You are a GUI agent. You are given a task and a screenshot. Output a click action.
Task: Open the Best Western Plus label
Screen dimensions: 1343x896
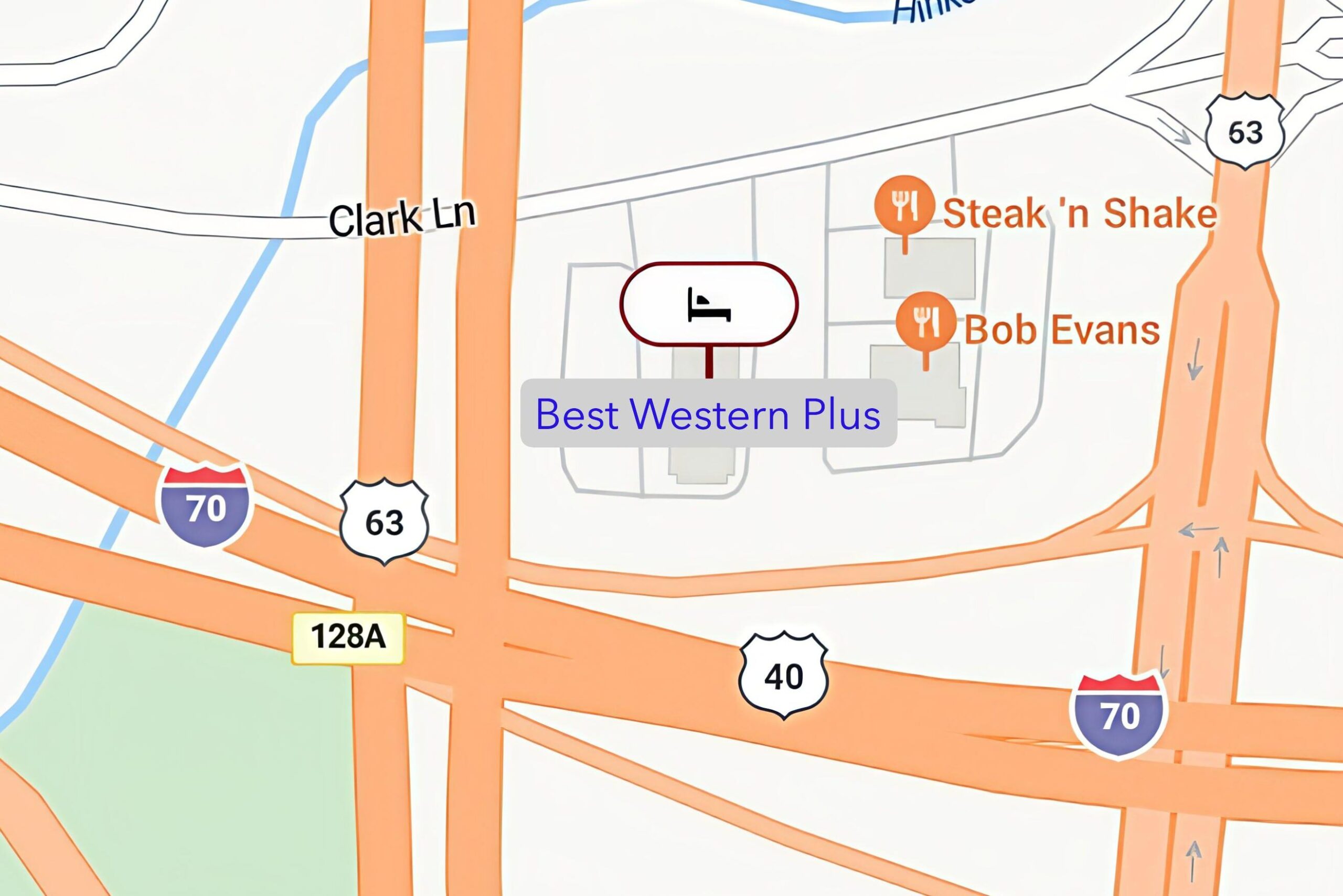[708, 413]
